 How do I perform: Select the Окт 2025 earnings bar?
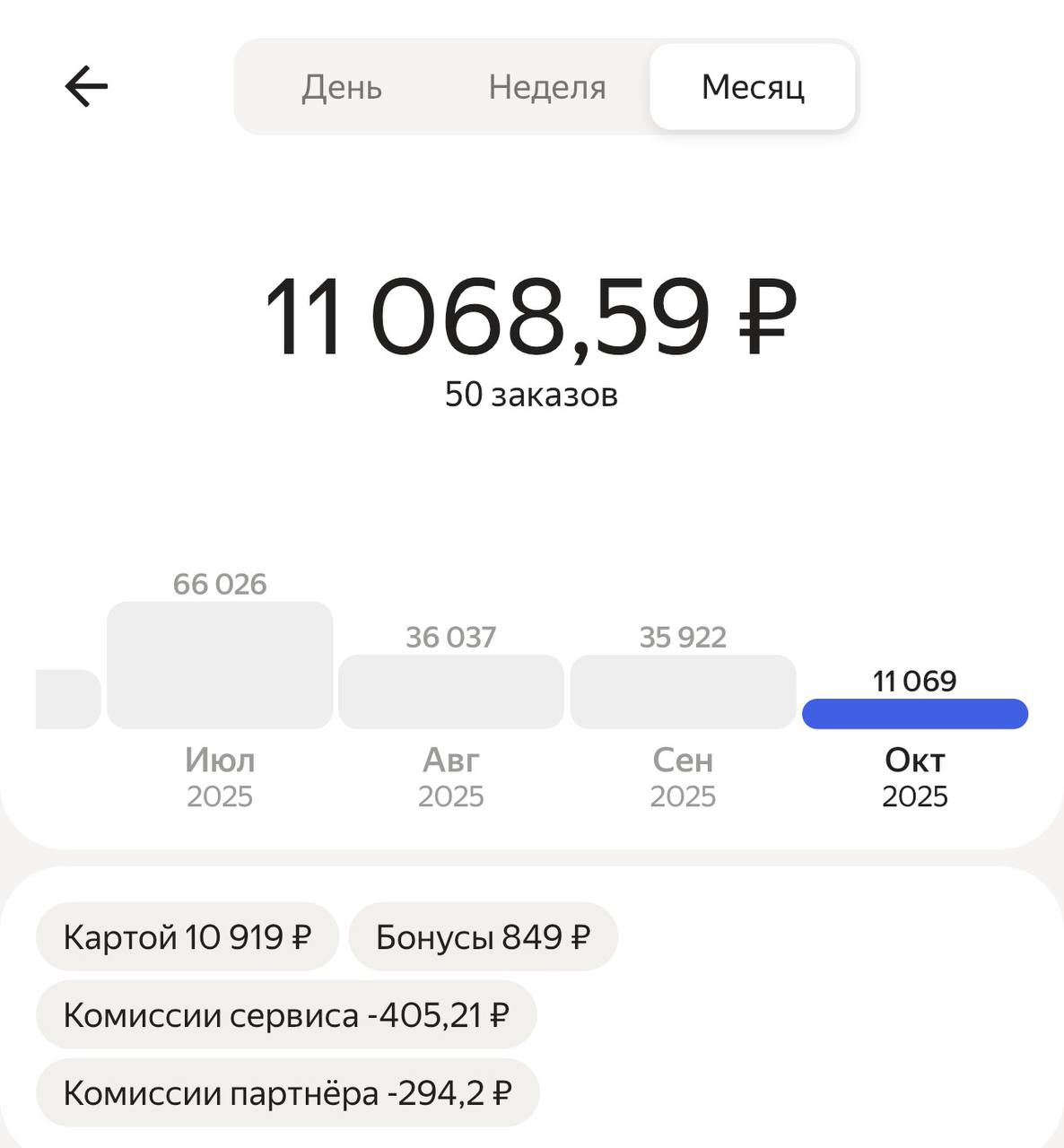pyautogui.click(x=914, y=714)
